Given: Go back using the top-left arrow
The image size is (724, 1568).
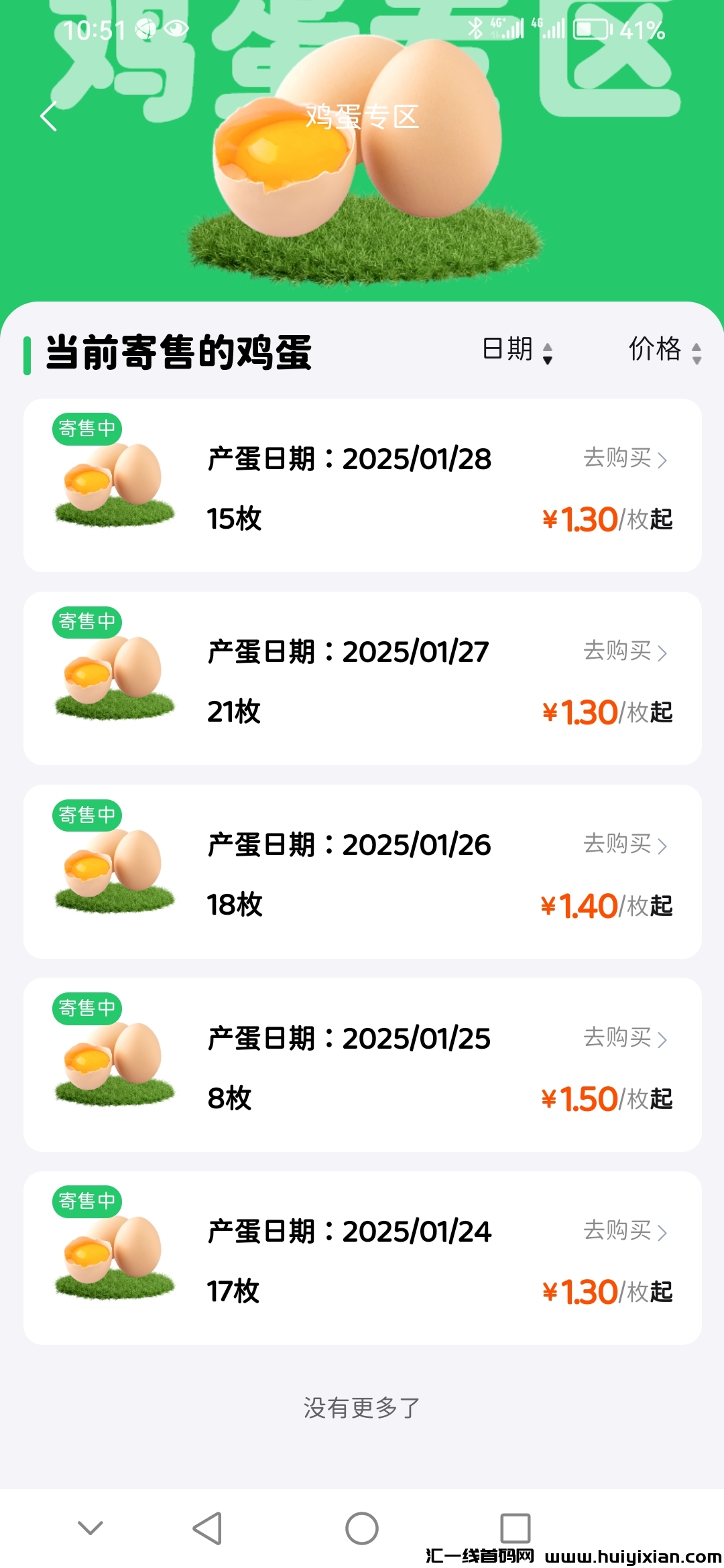Looking at the screenshot, I should point(48,117).
